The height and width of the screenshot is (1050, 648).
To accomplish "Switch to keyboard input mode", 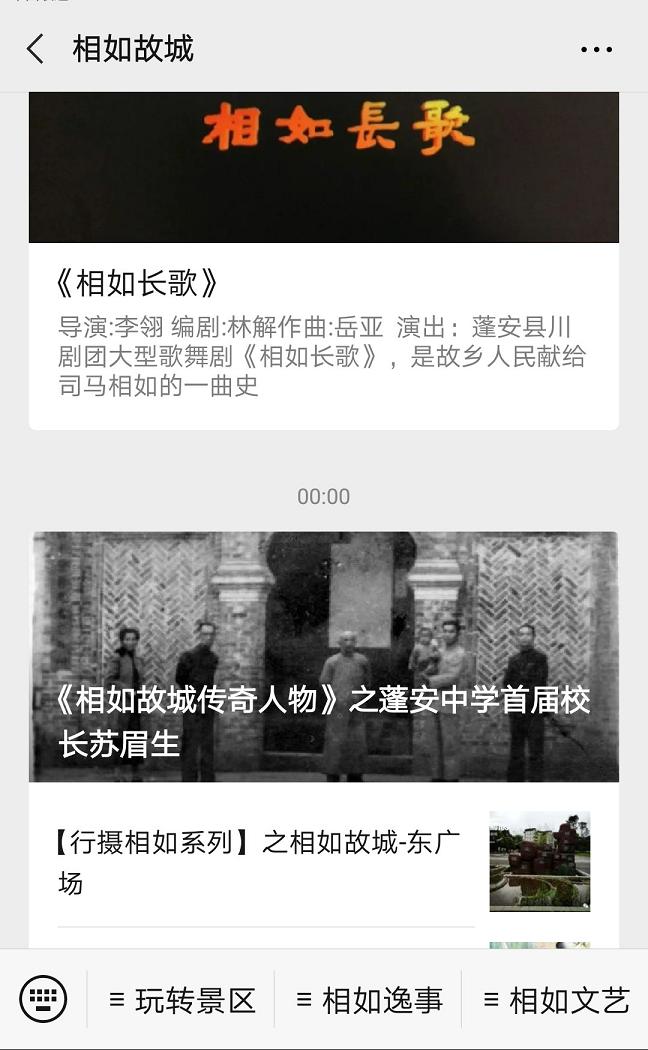I will [43, 999].
